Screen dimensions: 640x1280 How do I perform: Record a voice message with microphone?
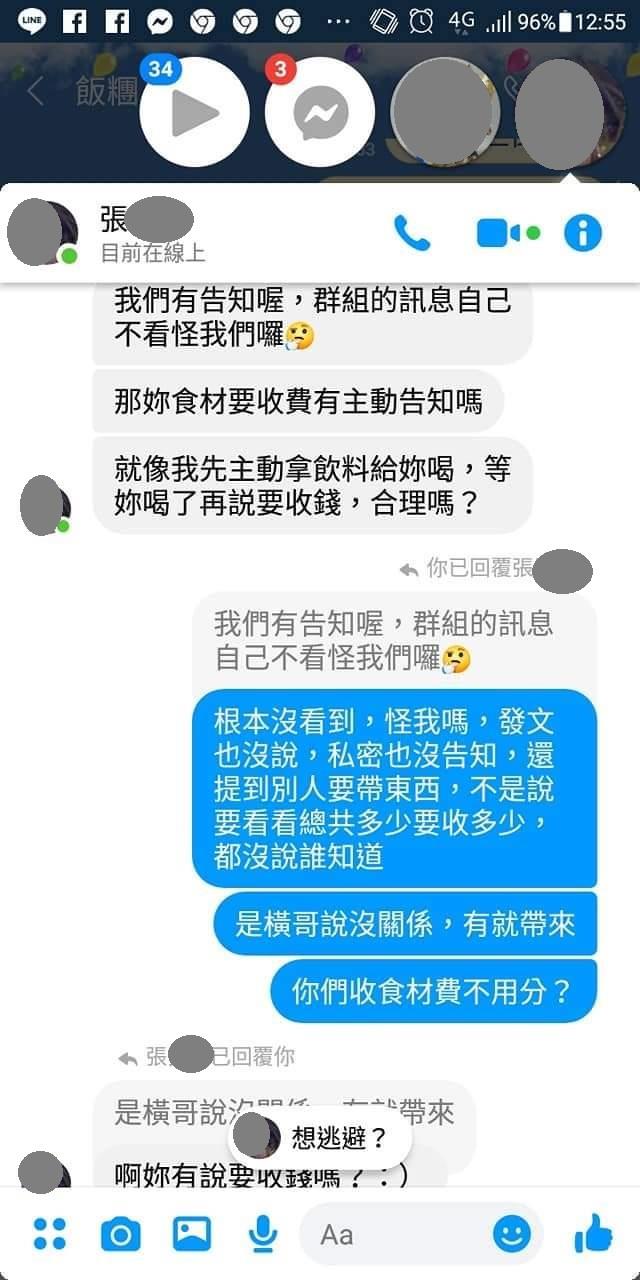262,1234
